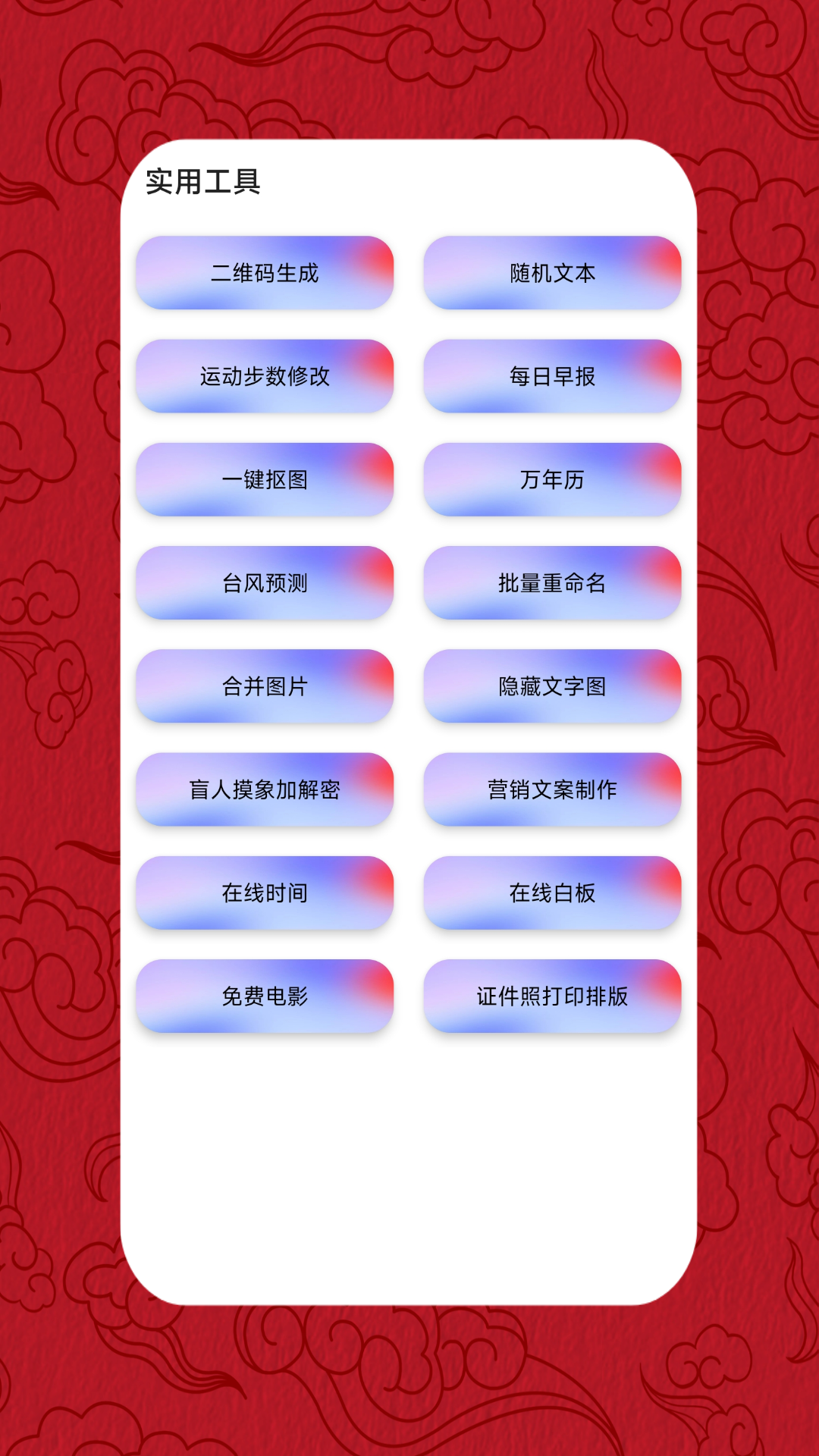Open the 批量重命名 tool

pyautogui.click(x=552, y=582)
